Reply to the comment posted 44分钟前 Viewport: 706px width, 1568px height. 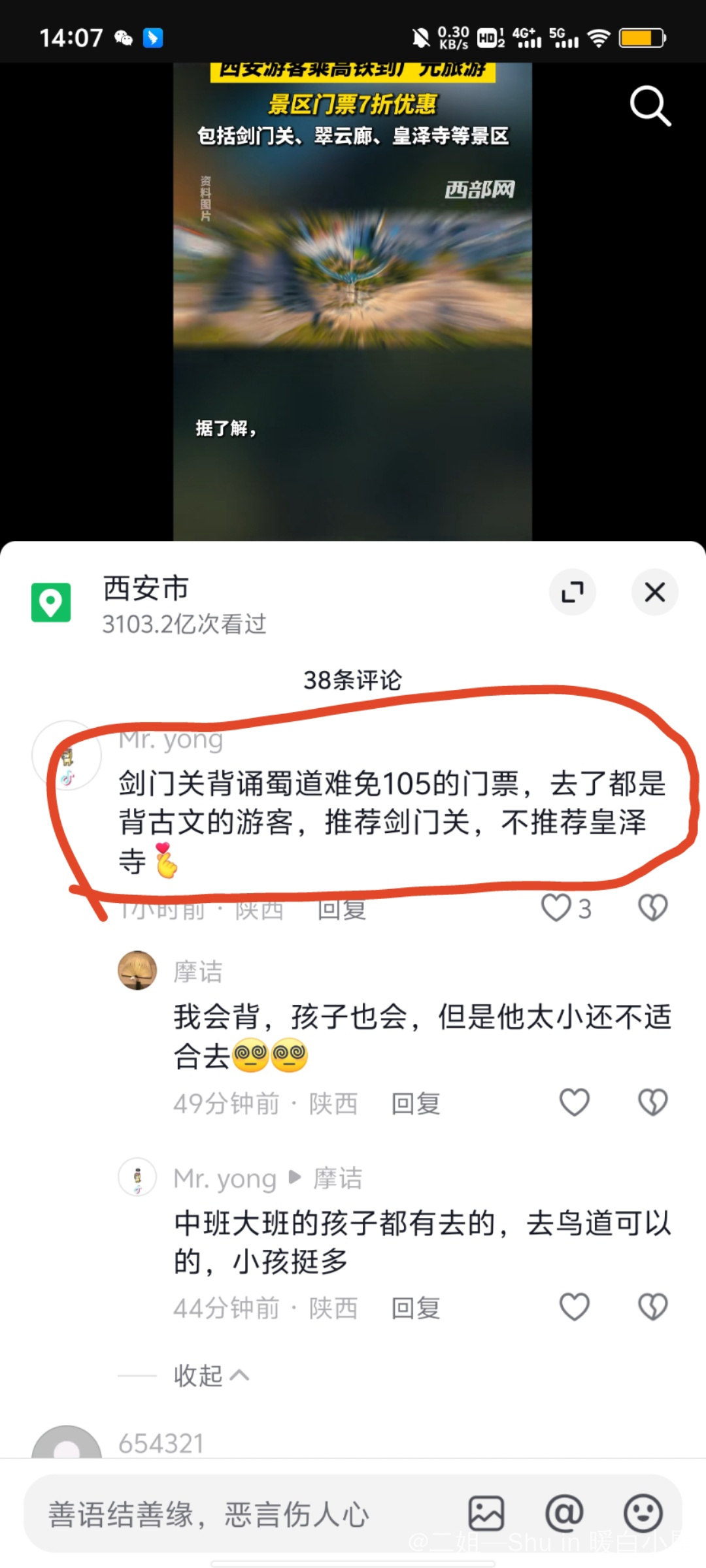[x=416, y=1308]
